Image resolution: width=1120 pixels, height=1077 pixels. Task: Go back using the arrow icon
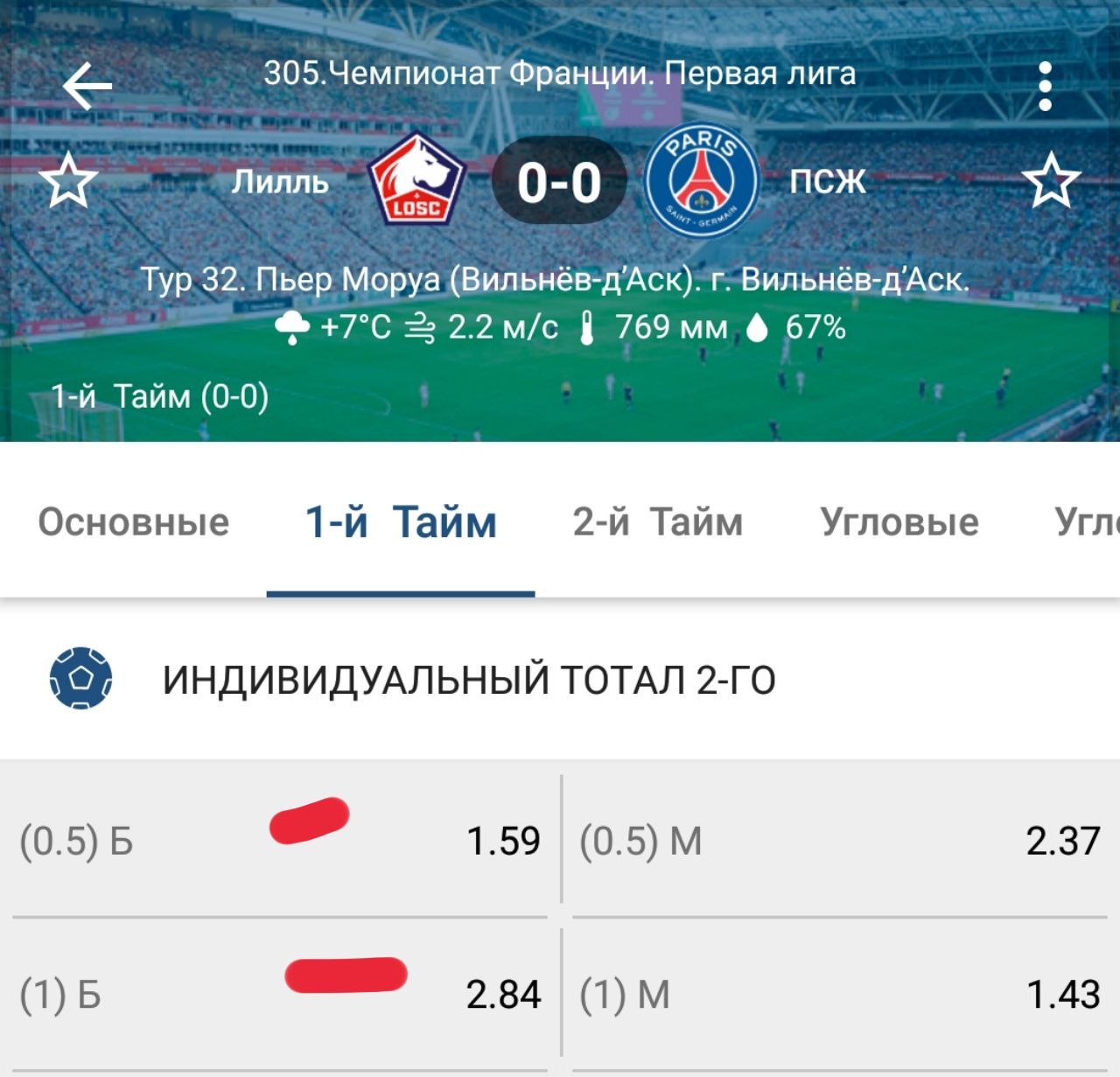(87, 86)
